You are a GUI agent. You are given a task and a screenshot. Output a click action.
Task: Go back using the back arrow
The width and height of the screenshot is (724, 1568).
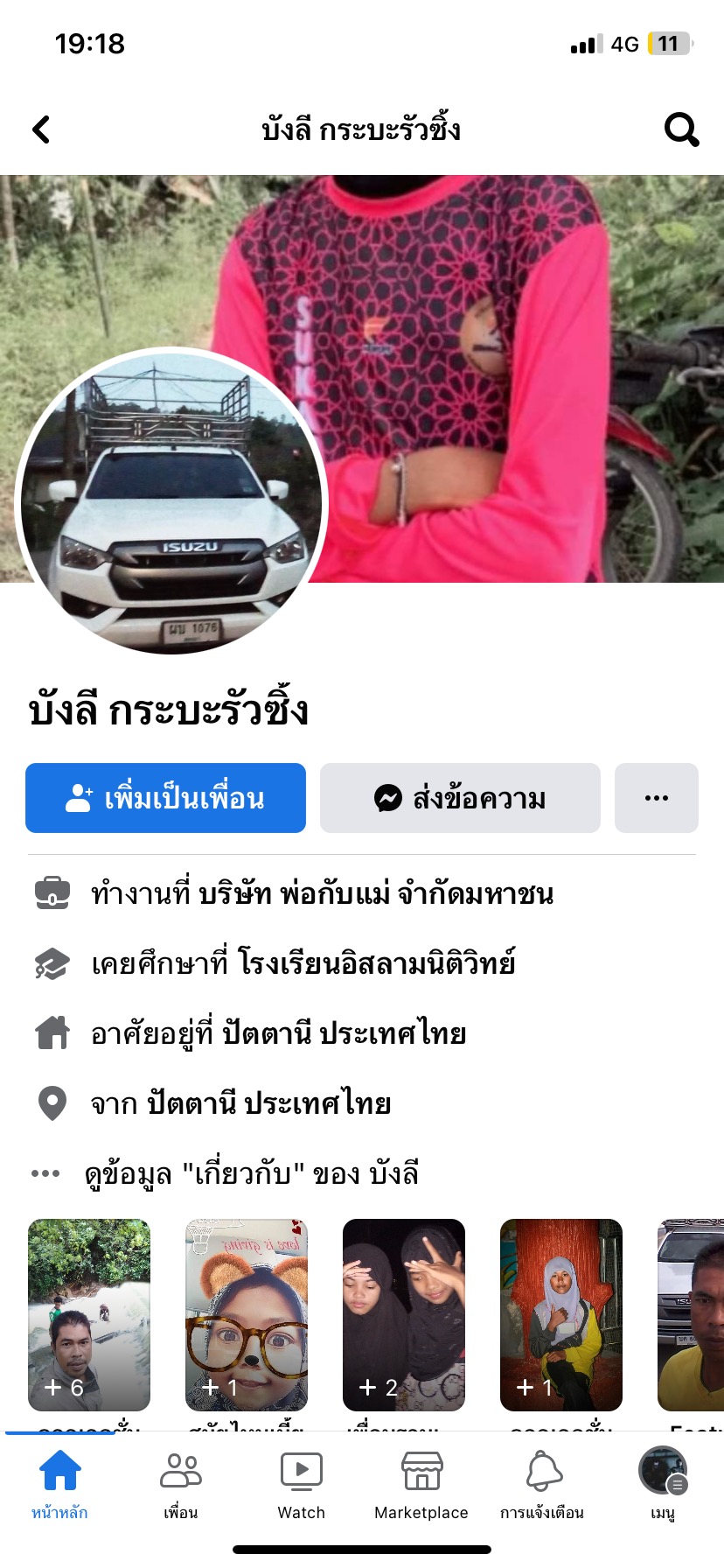(x=41, y=129)
